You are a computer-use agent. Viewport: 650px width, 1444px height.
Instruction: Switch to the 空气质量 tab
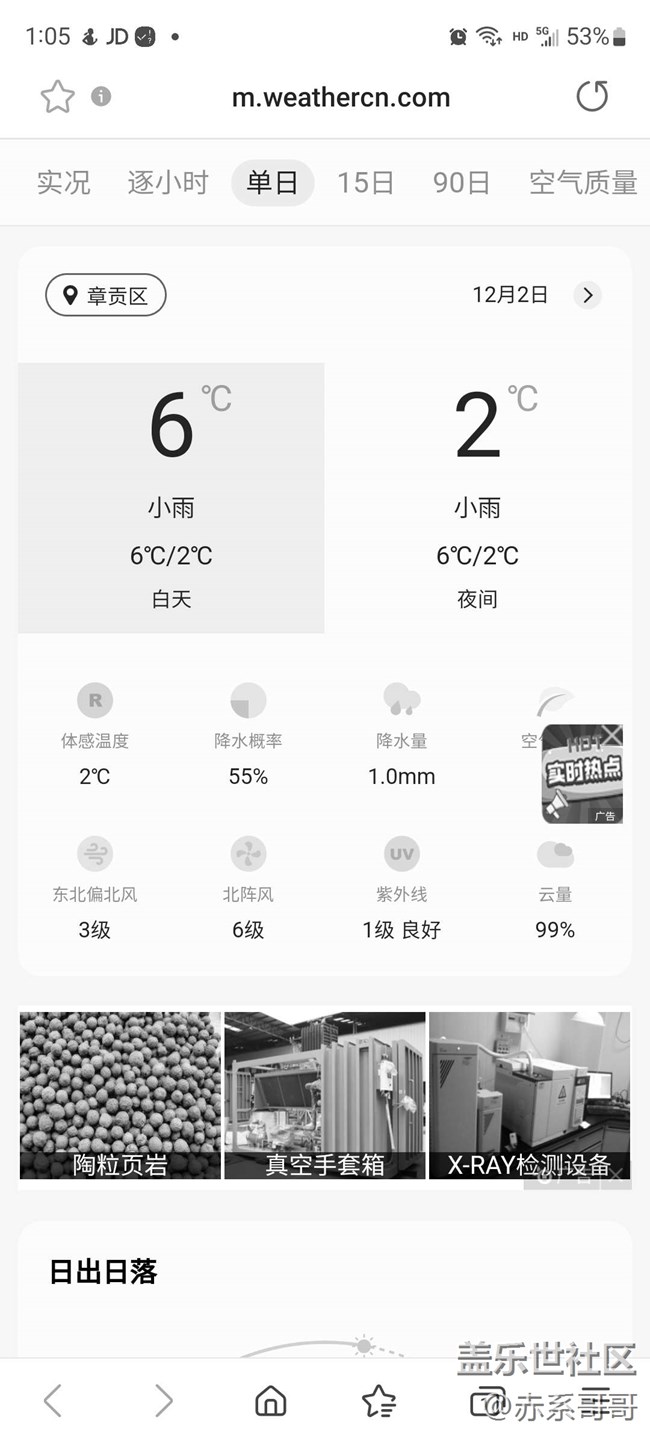[x=582, y=183]
